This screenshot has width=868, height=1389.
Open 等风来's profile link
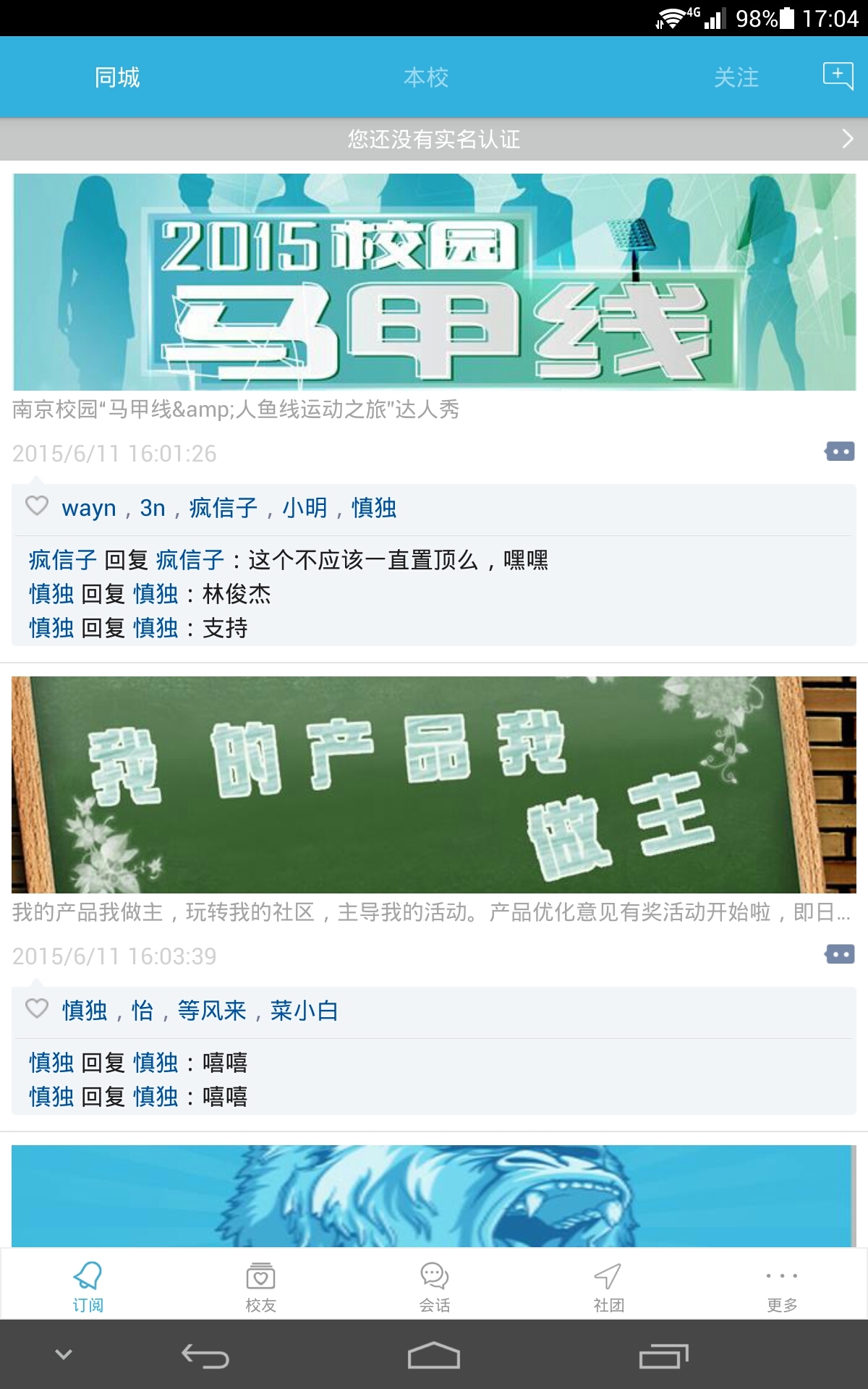pos(212,1011)
